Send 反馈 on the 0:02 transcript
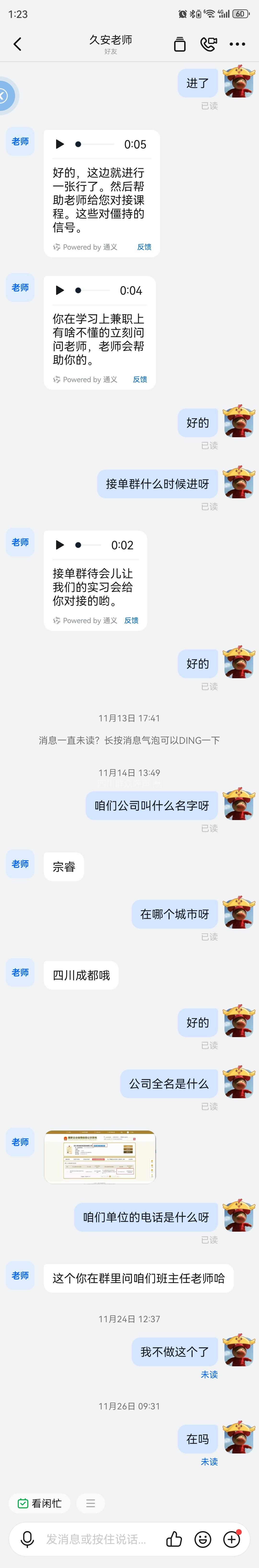The height and width of the screenshot is (1568, 259). tap(131, 620)
